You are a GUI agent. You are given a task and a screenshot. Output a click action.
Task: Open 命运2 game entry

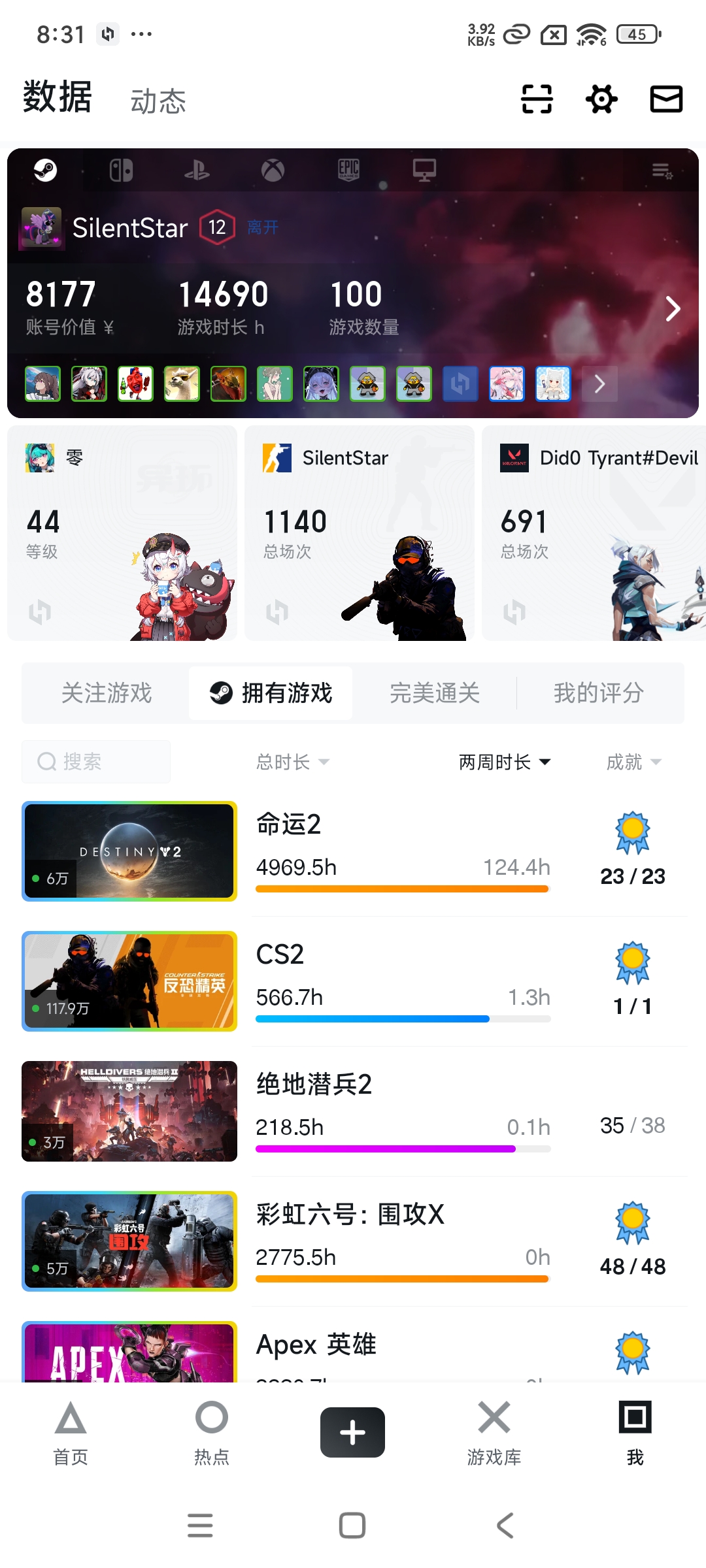[x=354, y=851]
